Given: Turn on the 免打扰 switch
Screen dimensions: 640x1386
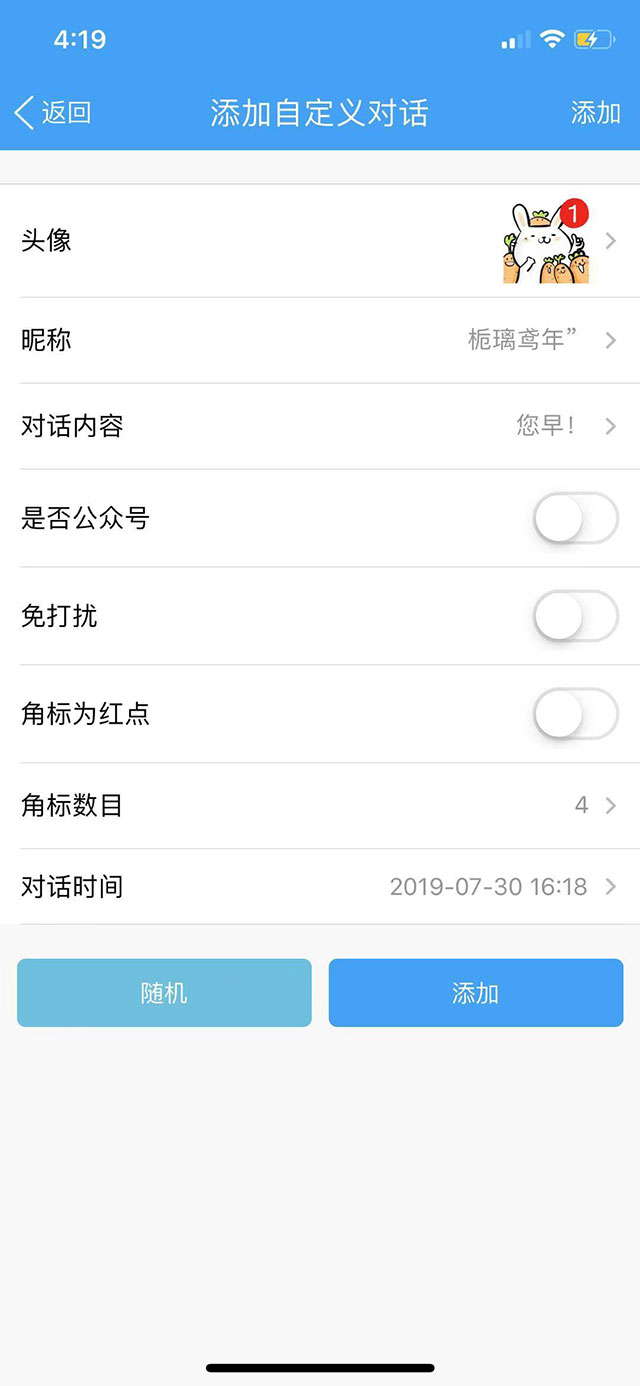Looking at the screenshot, I should tap(575, 616).
